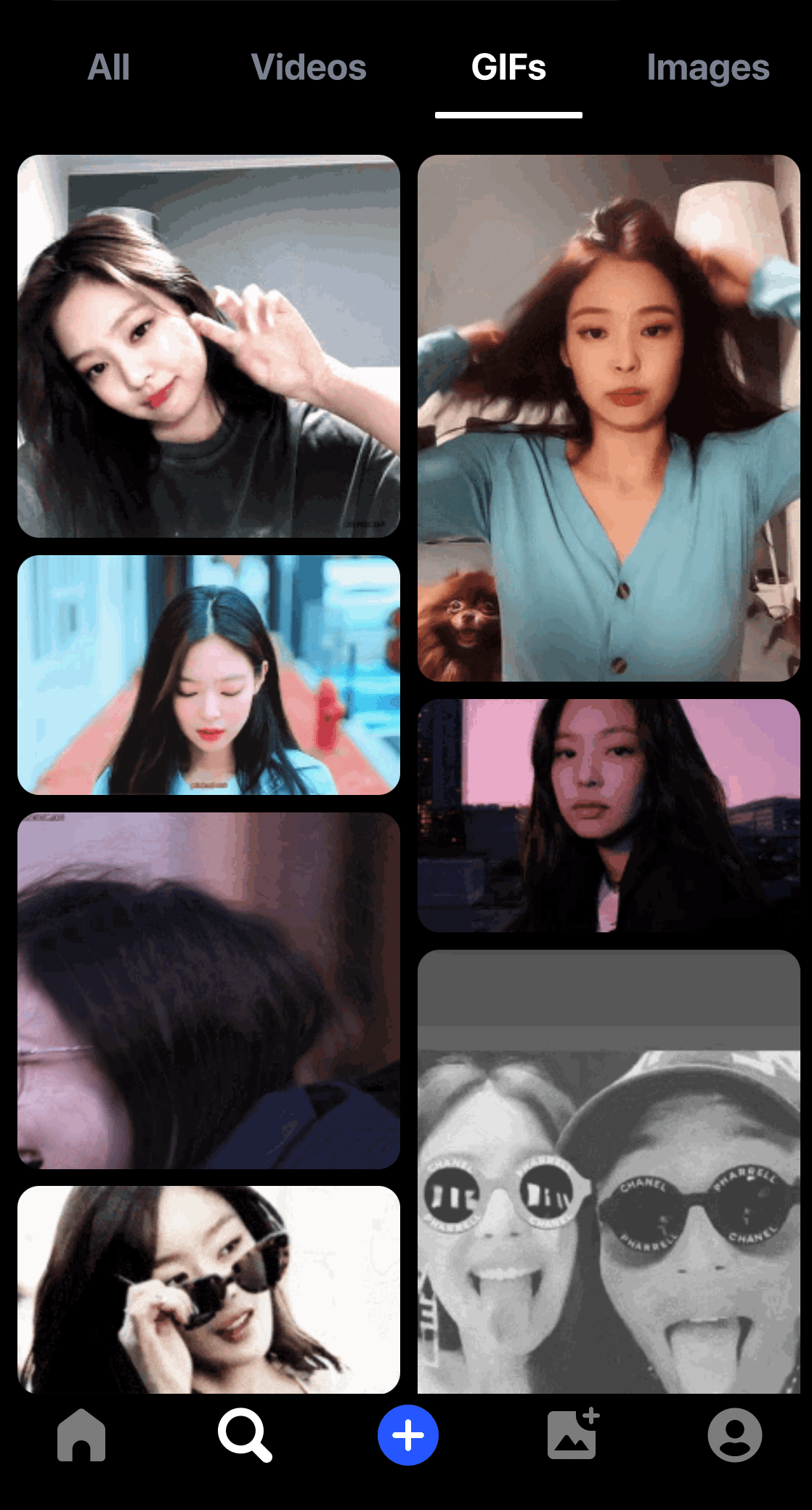Open the blurry dark hair close-up GIF
Viewport: 812px width, 1510px height.
click(x=208, y=990)
